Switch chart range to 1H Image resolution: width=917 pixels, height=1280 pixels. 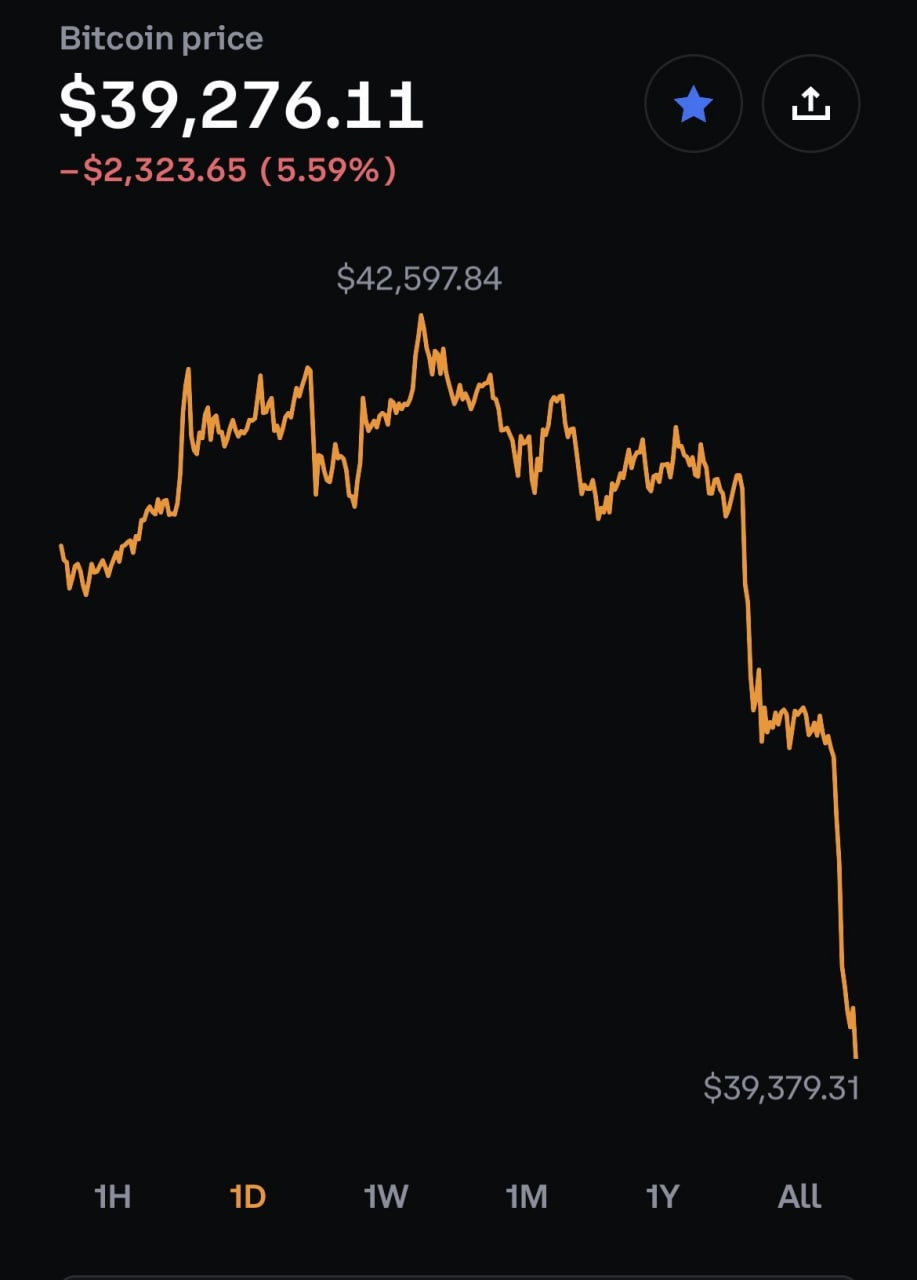(x=112, y=1196)
